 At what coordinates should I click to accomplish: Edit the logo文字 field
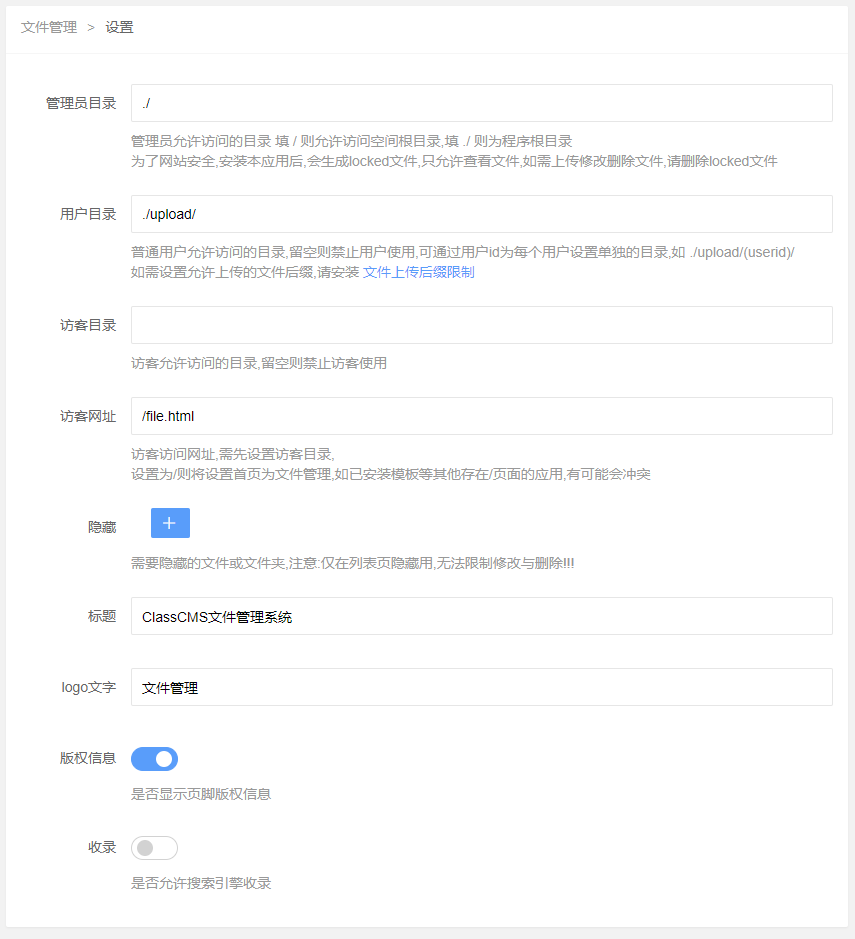(481, 687)
